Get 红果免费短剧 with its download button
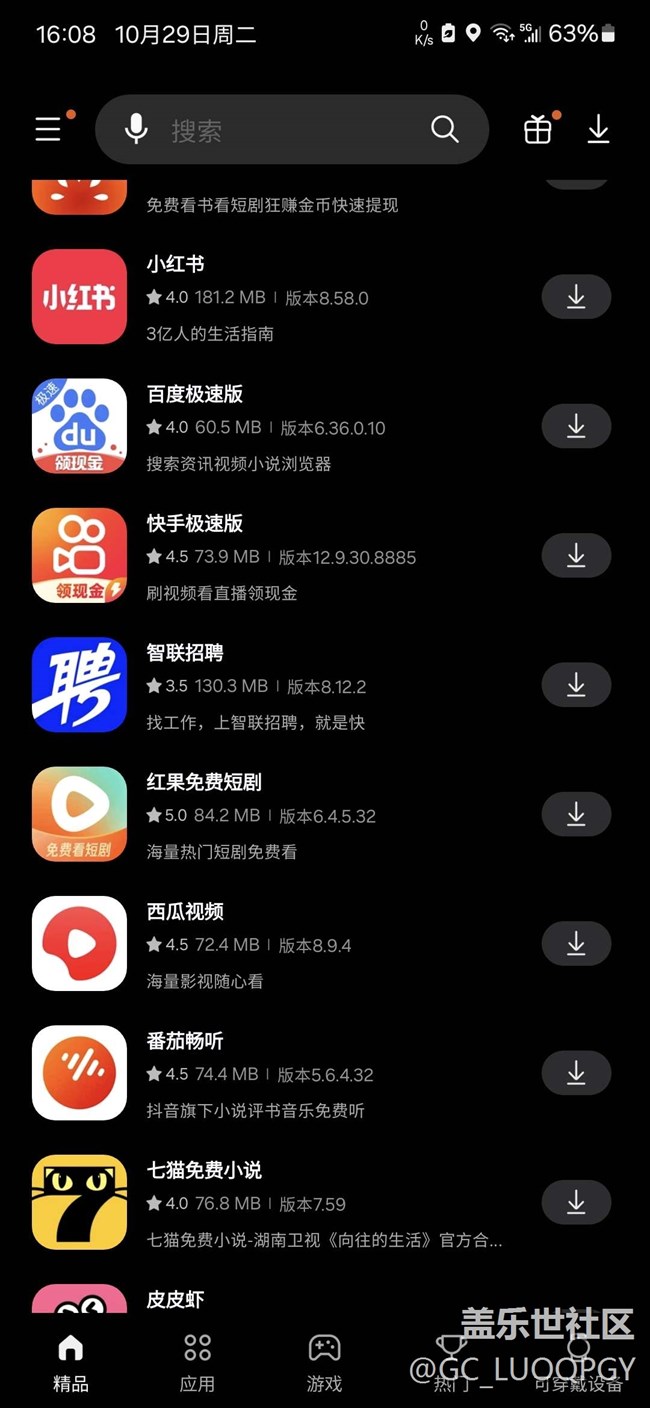Viewport: 650px width, 1408px height. coord(576,815)
